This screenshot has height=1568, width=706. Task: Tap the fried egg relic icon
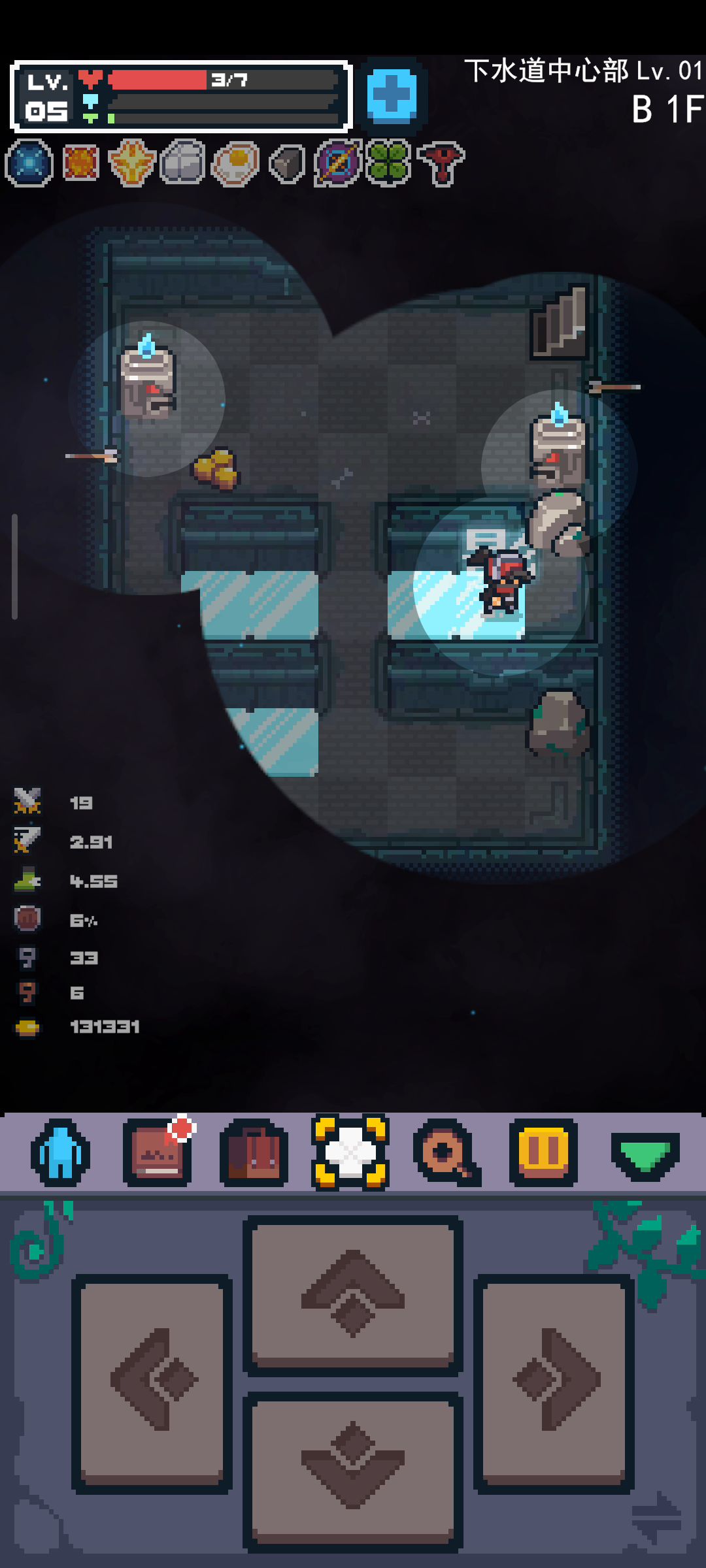pyautogui.click(x=235, y=163)
